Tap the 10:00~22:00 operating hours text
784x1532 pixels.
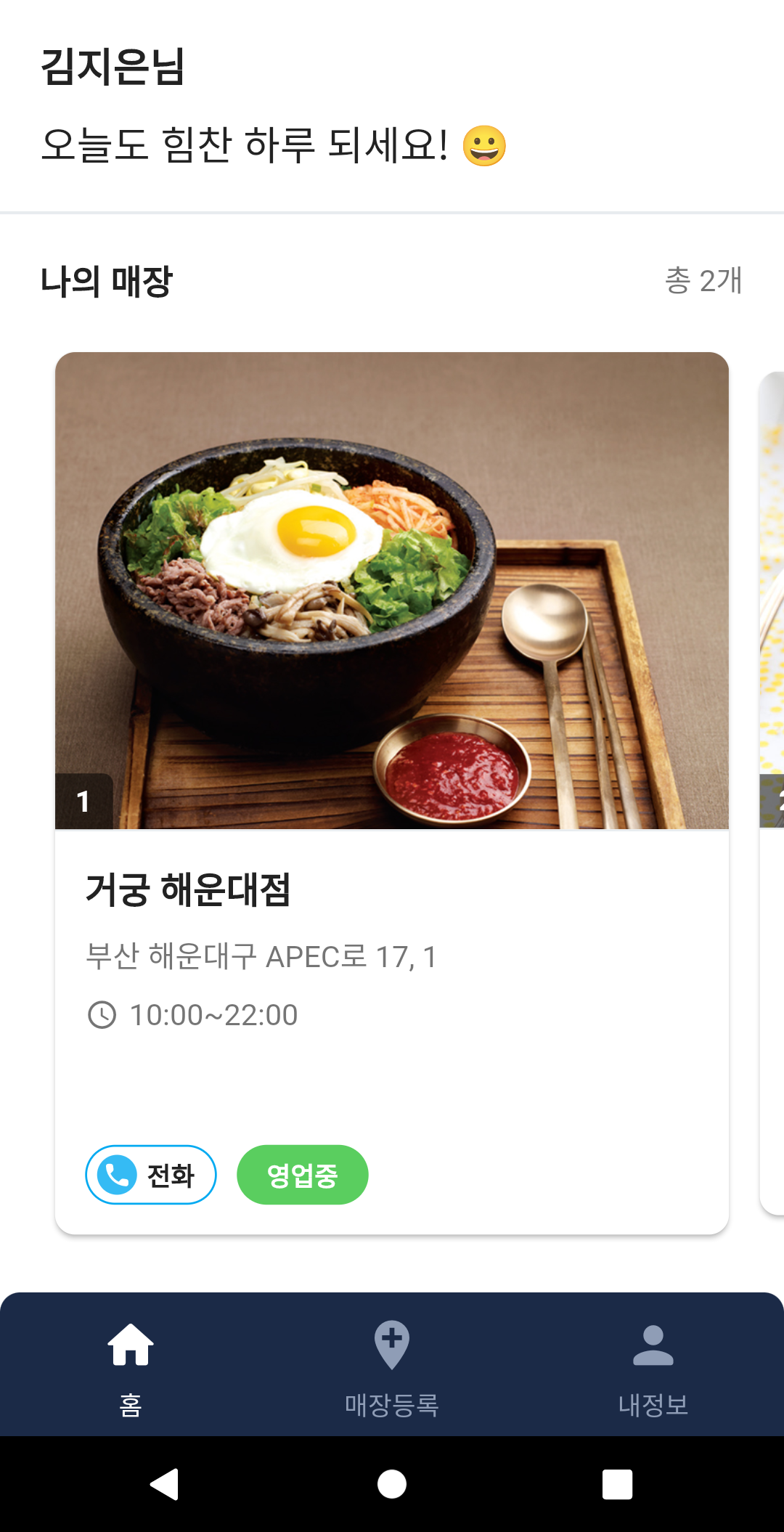click(x=213, y=1014)
